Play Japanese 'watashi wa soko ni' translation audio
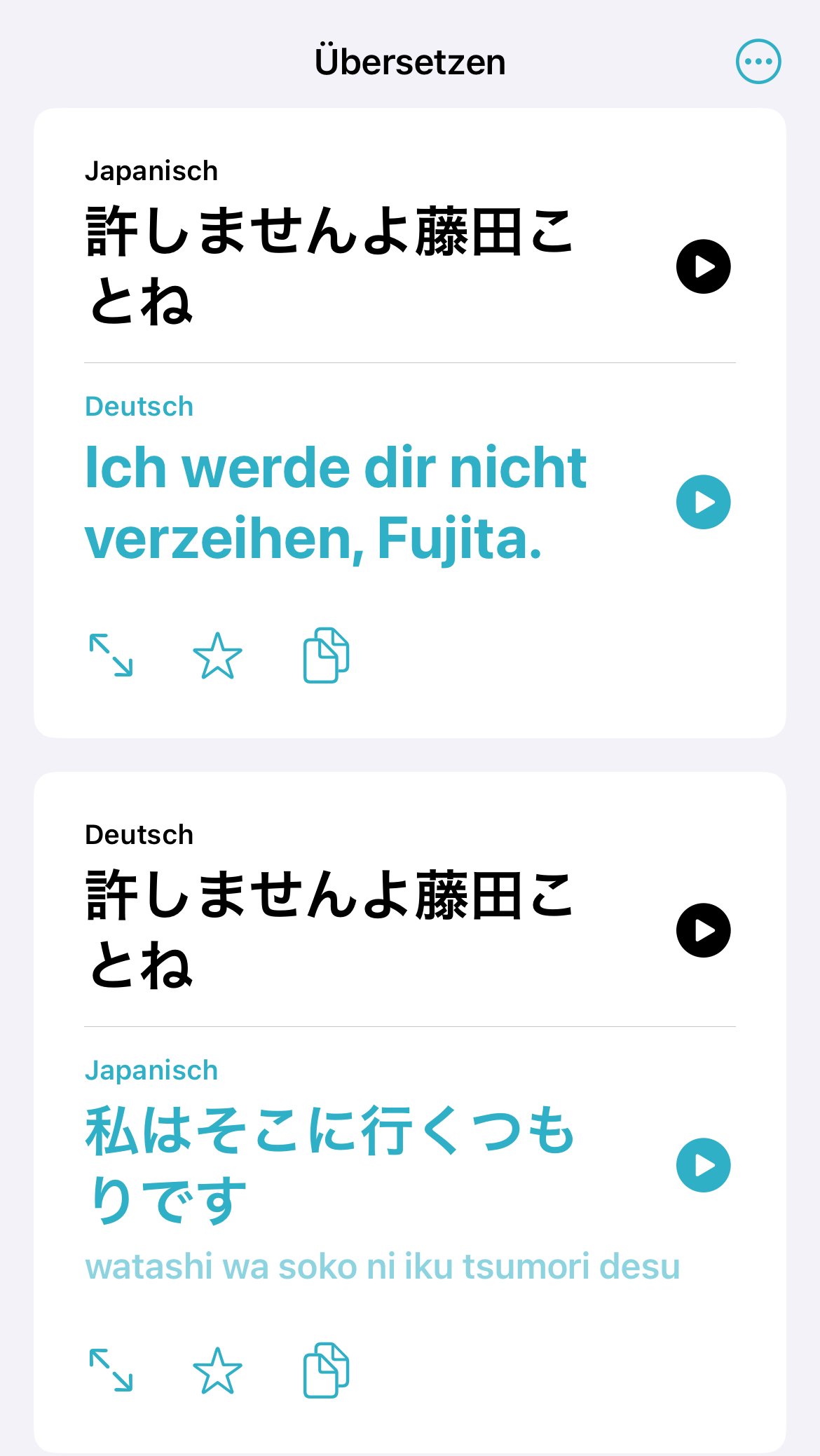820x1456 pixels. click(703, 1165)
